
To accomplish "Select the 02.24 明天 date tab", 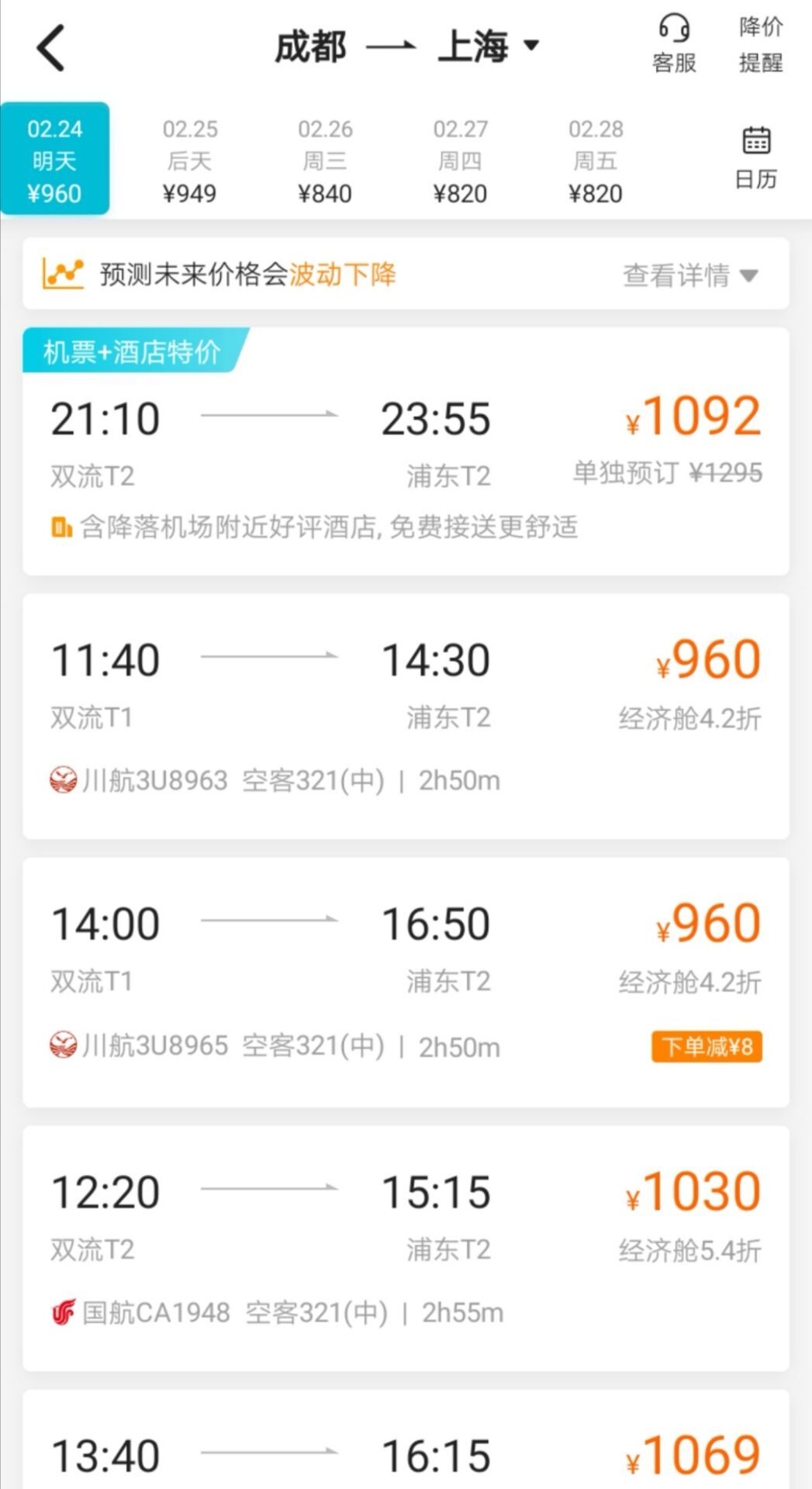I will click(x=55, y=157).
